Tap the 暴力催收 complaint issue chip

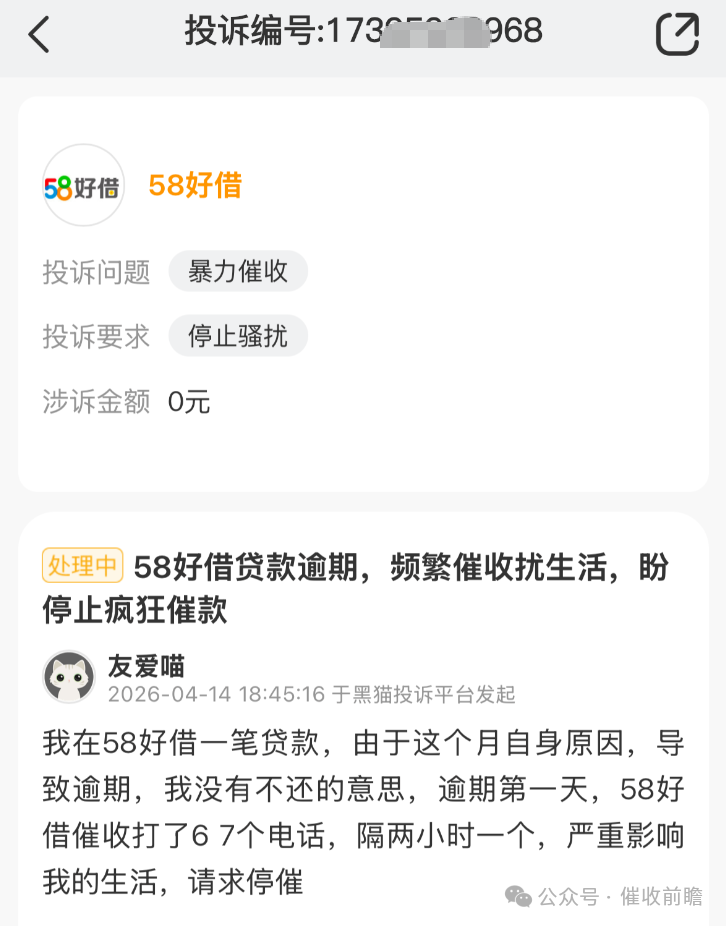(x=238, y=271)
